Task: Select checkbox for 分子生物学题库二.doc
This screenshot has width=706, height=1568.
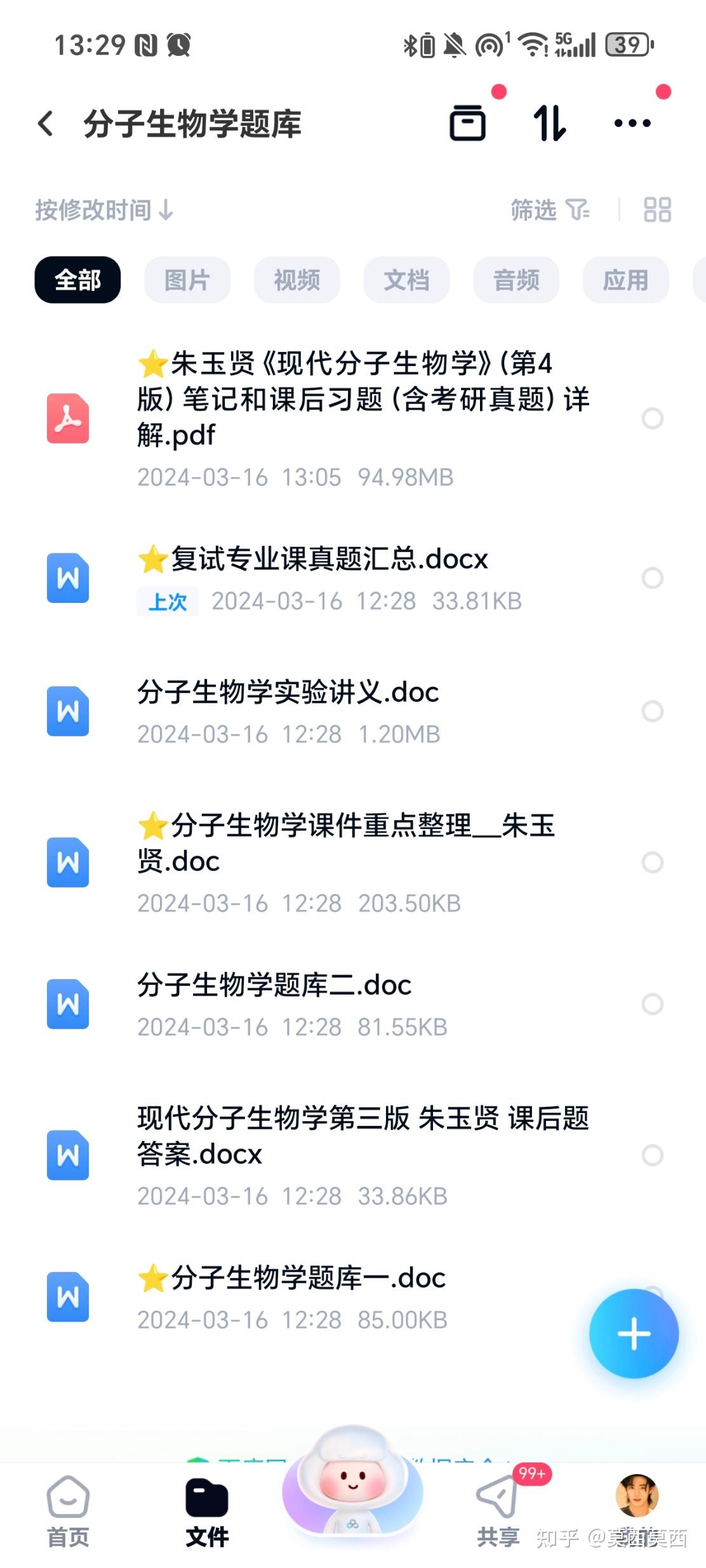Action: [653, 1004]
